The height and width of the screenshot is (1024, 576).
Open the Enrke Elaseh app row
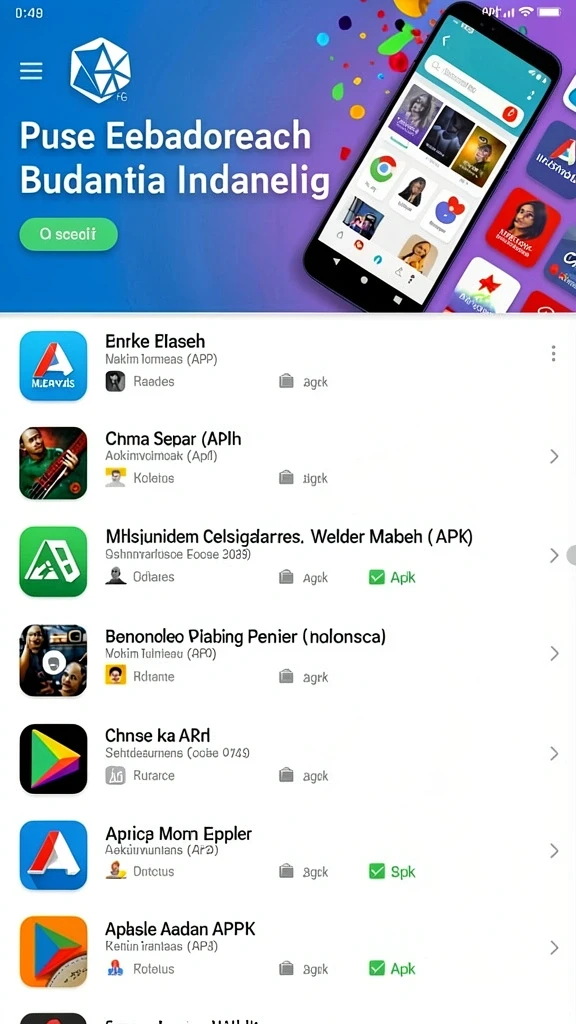288,366
